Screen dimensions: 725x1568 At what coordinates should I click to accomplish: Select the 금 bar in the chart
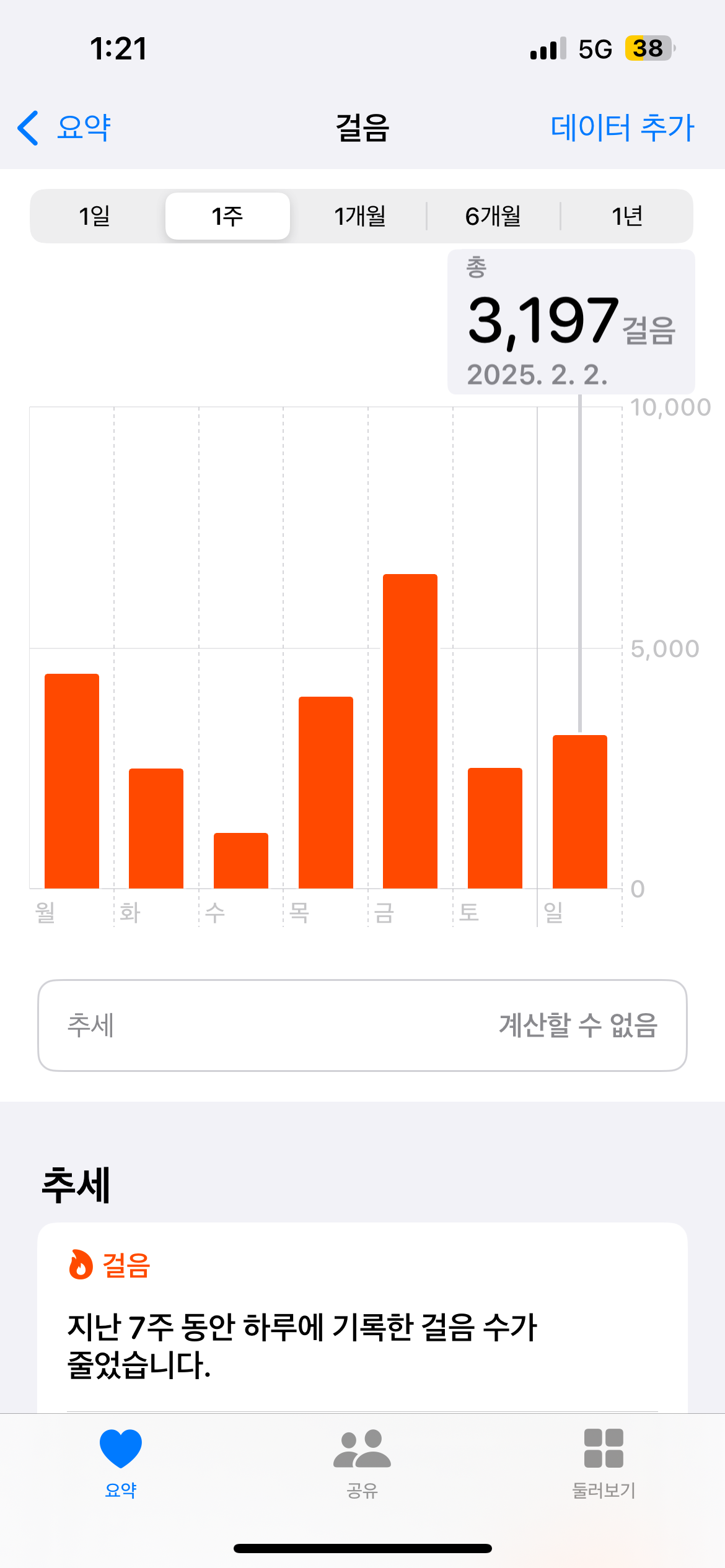point(410,731)
